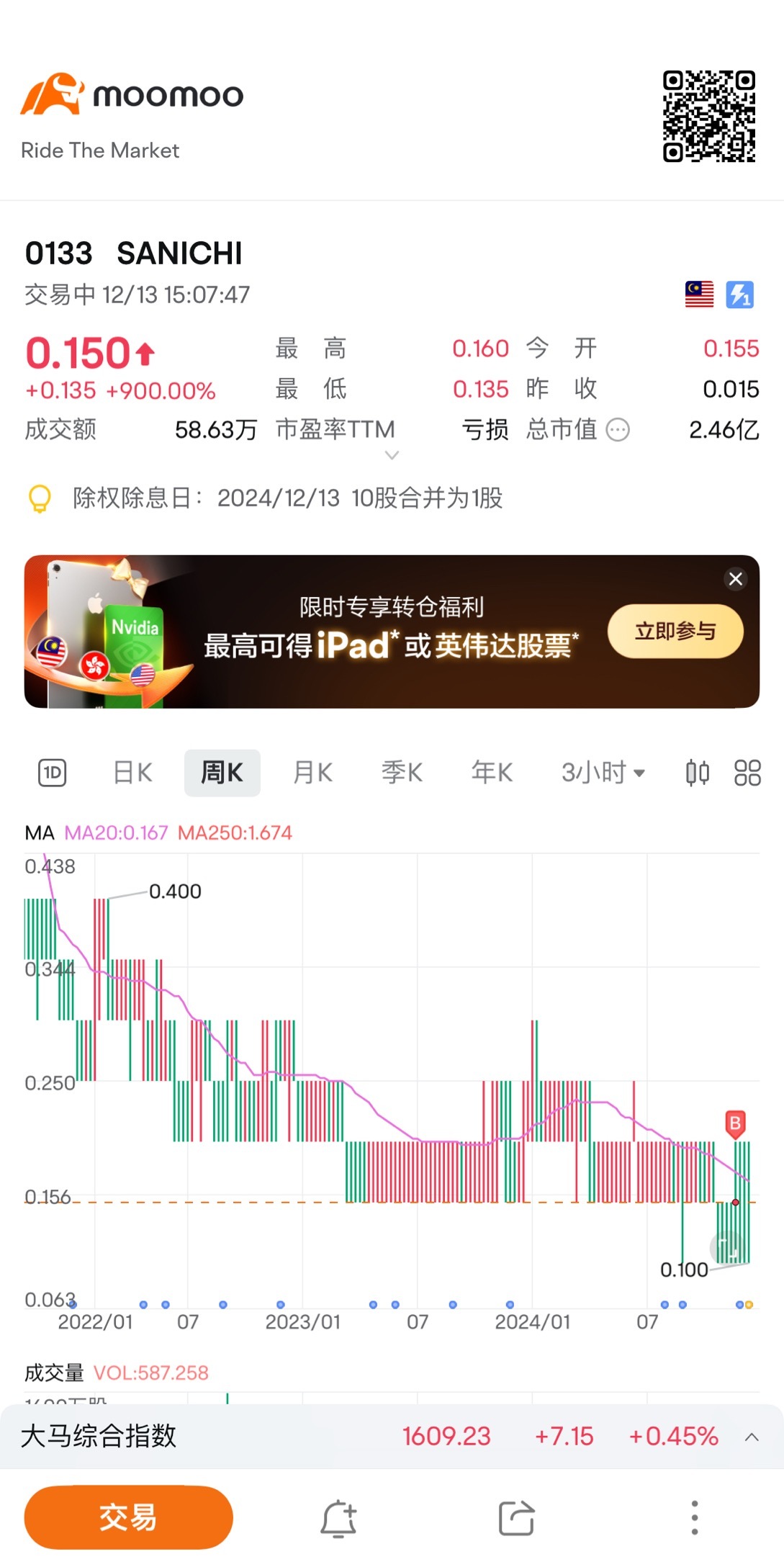Open the candlestick chart style settings
The height and width of the screenshot is (1567, 784).
[x=697, y=773]
